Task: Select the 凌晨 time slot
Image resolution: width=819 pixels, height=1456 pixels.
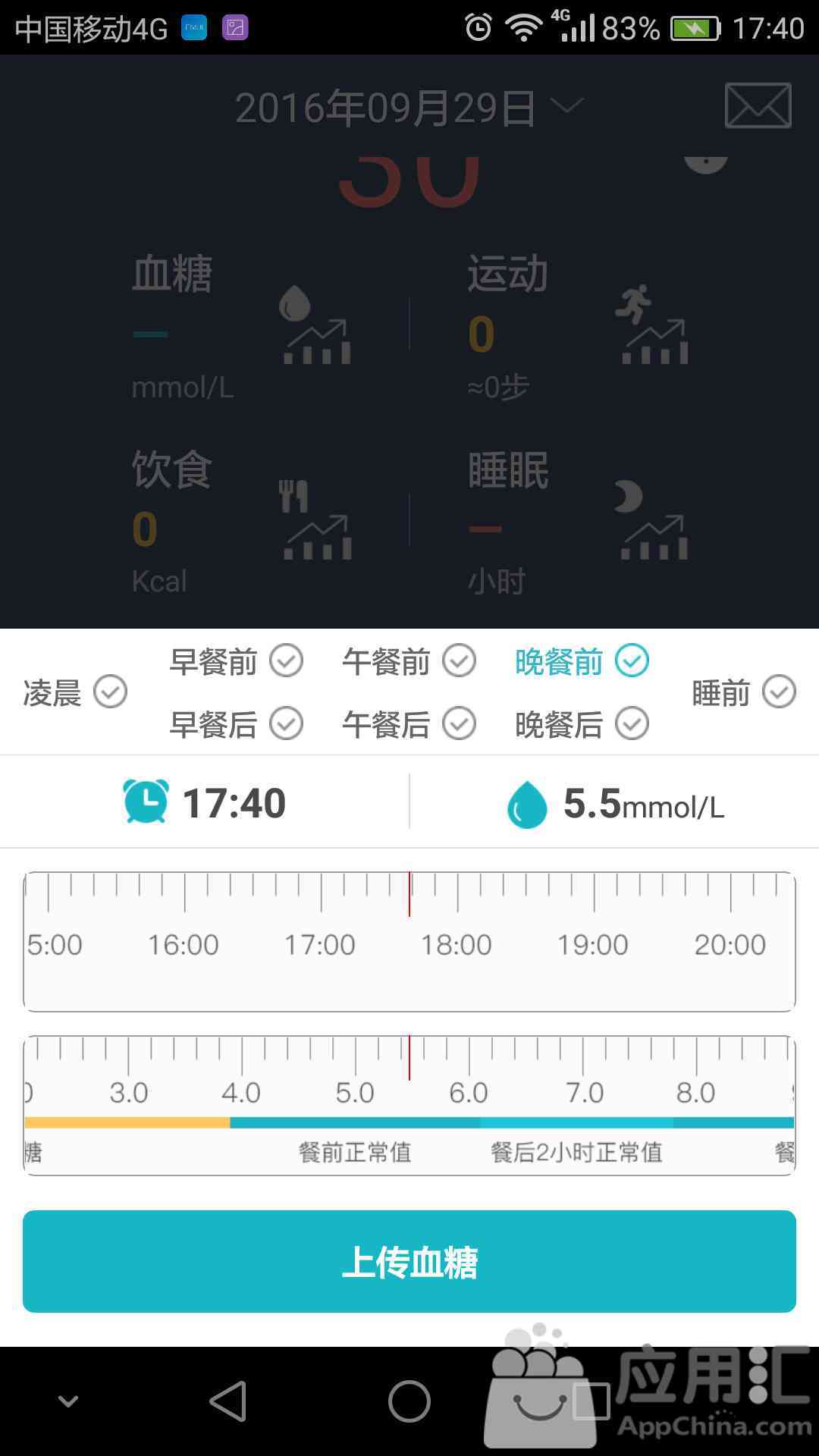Action: [x=75, y=692]
